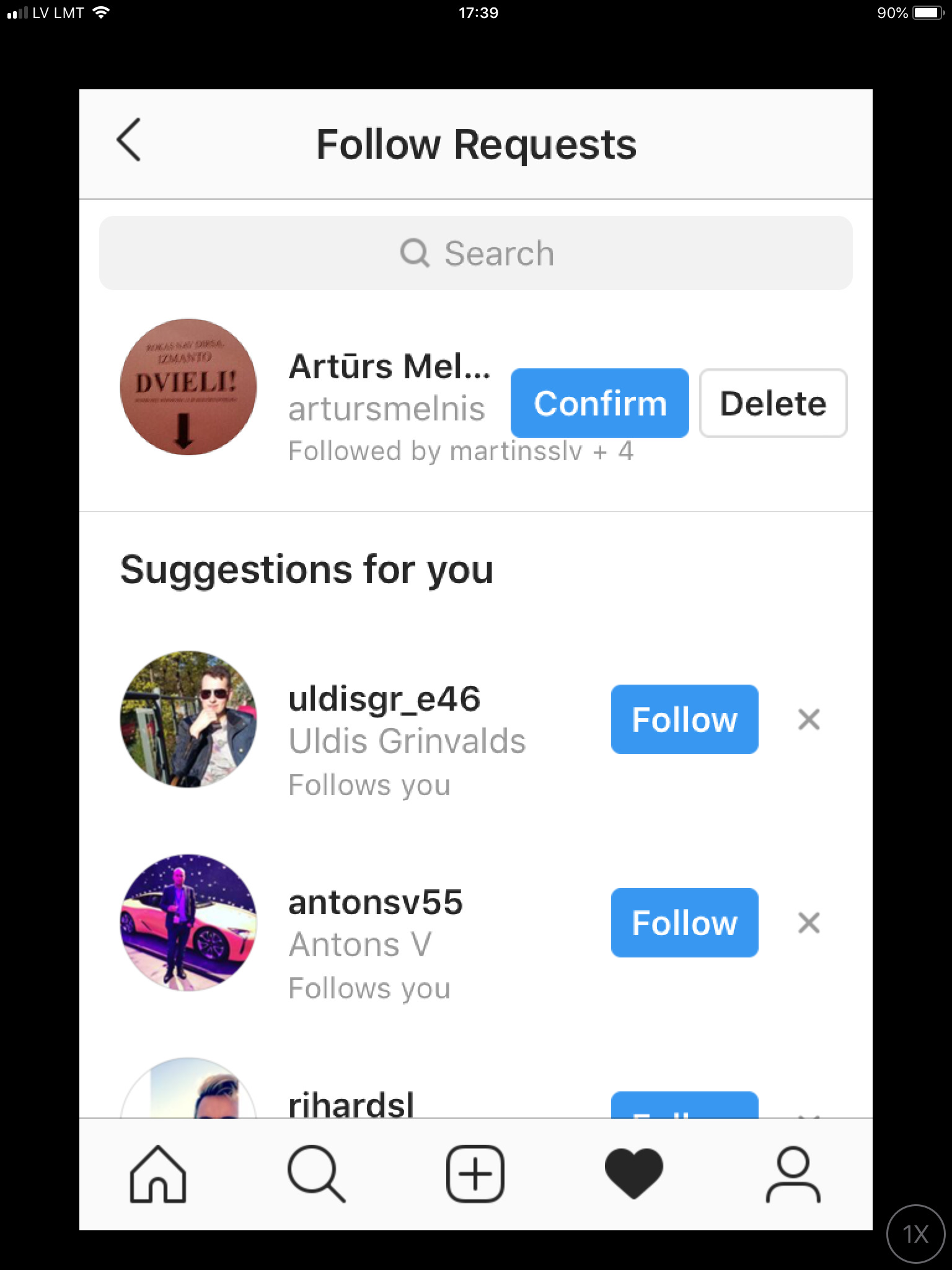Go back from Follow Requests
Image resolution: width=952 pixels, height=1270 pixels.
coord(129,140)
